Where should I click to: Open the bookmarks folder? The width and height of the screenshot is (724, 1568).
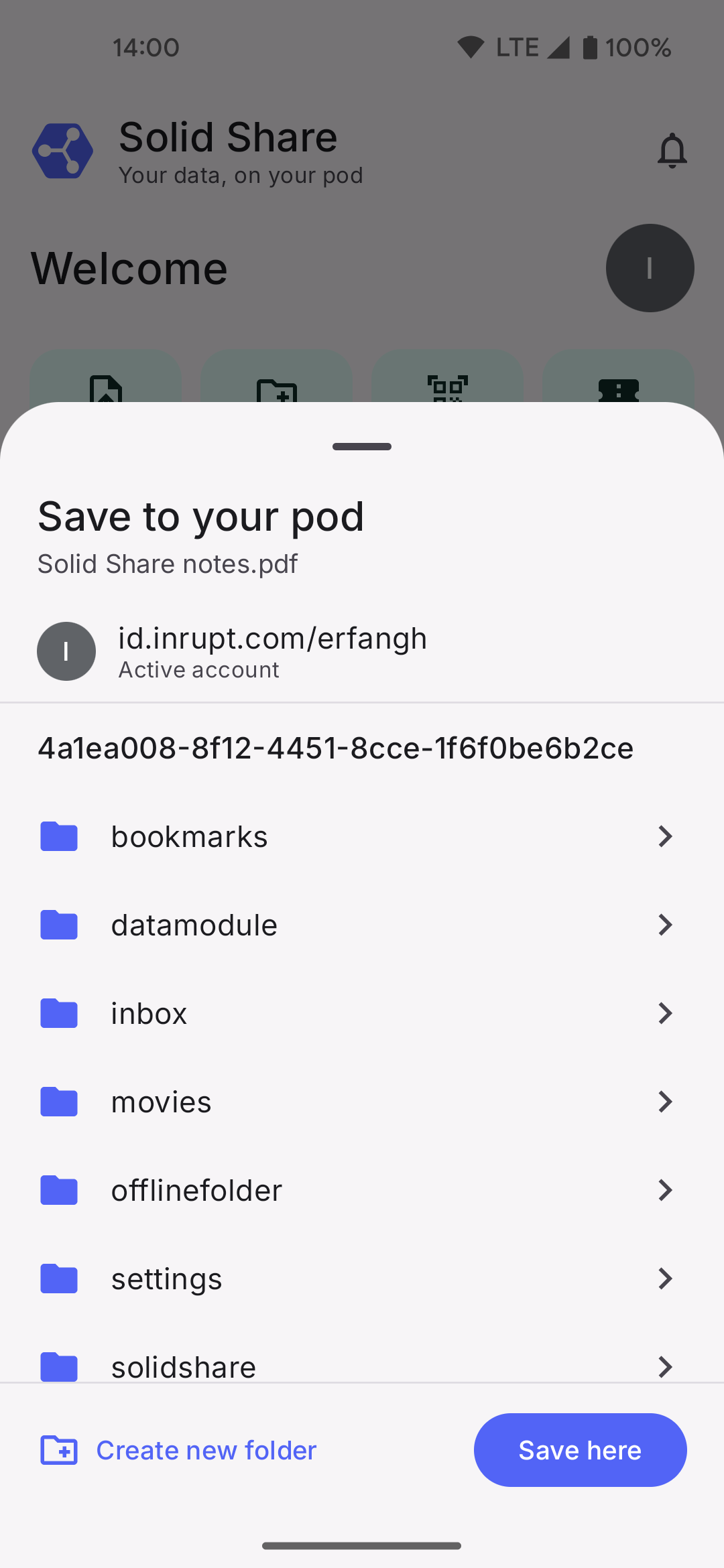362,836
